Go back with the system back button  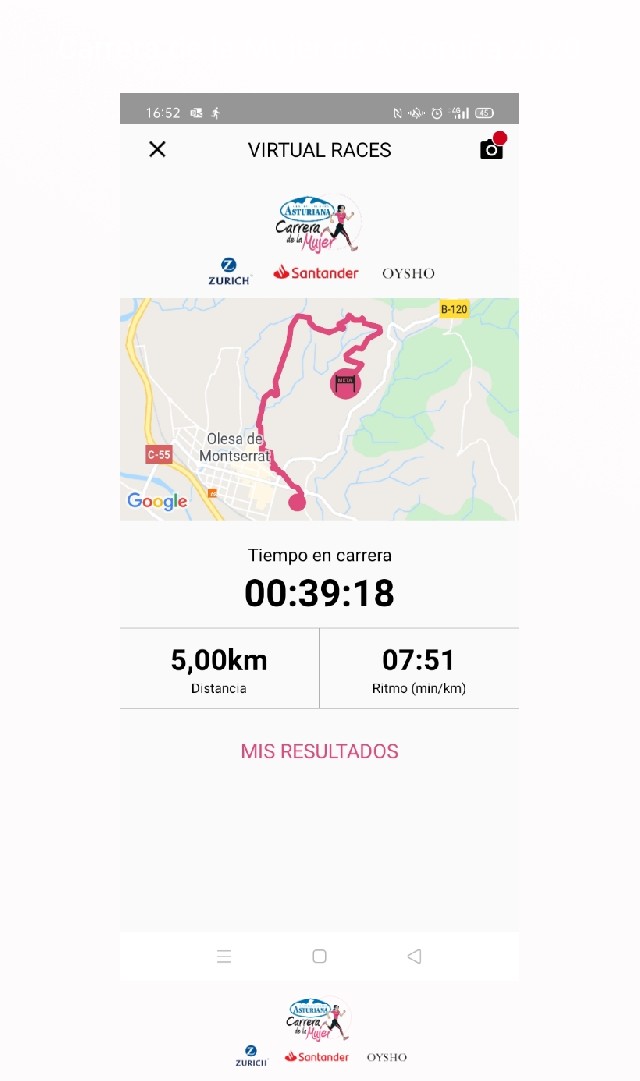[414, 956]
